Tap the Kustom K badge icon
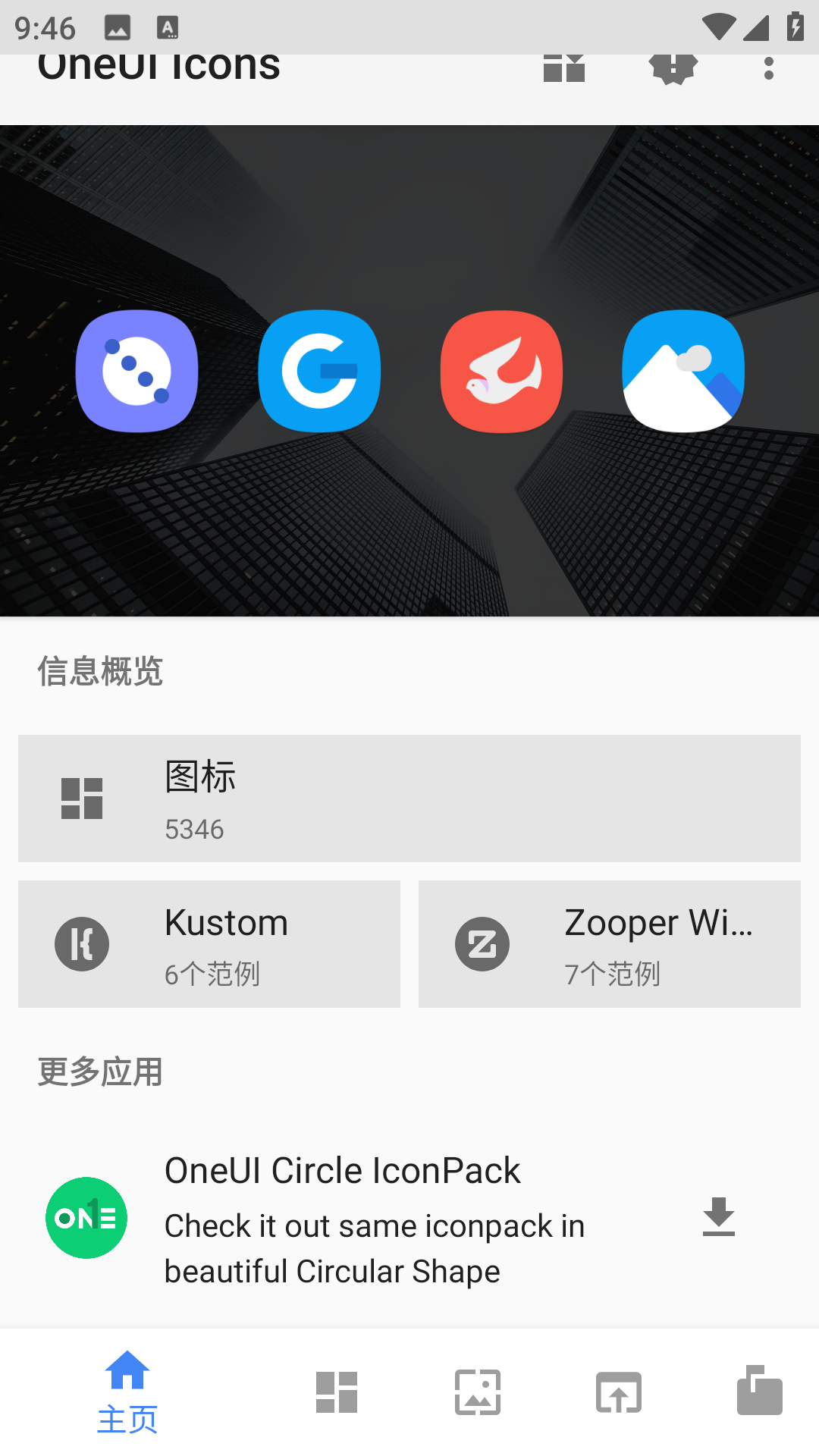Screen dimensions: 819x1456 83,943
